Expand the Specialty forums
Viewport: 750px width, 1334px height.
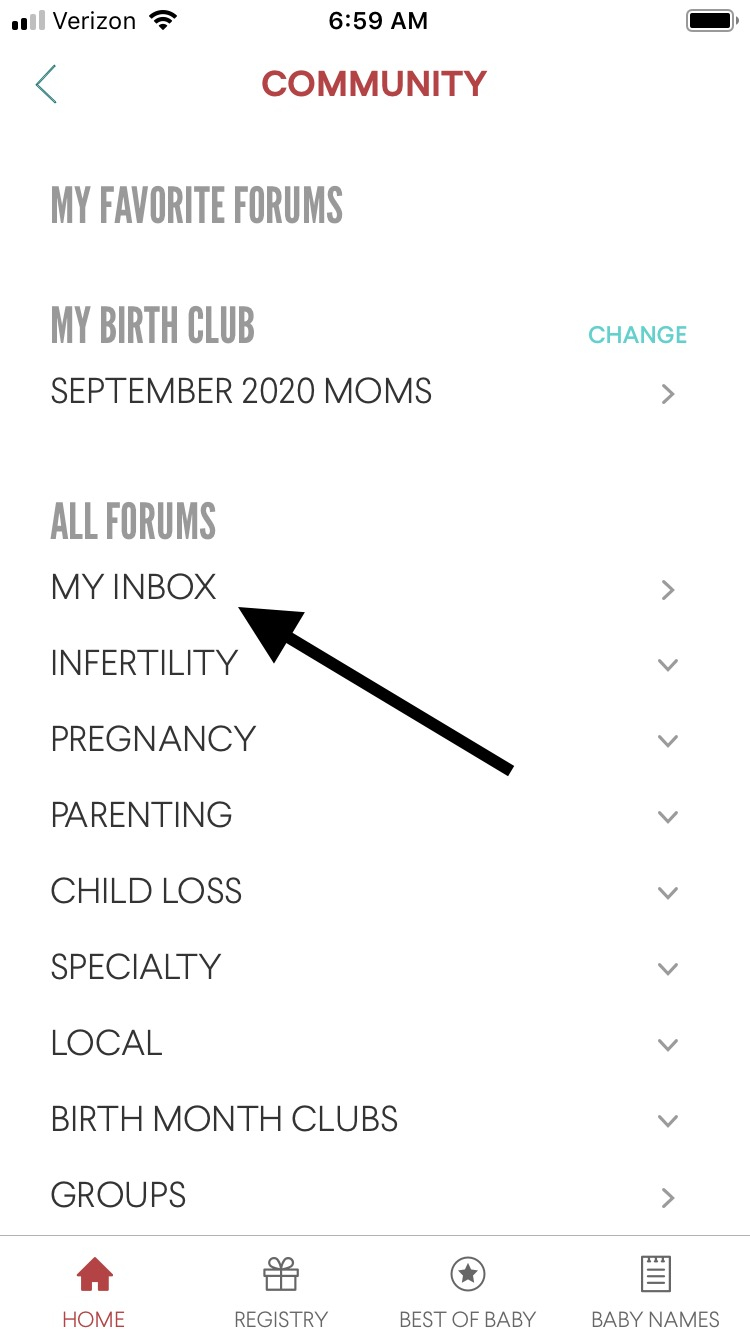pyautogui.click(x=375, y=967)
